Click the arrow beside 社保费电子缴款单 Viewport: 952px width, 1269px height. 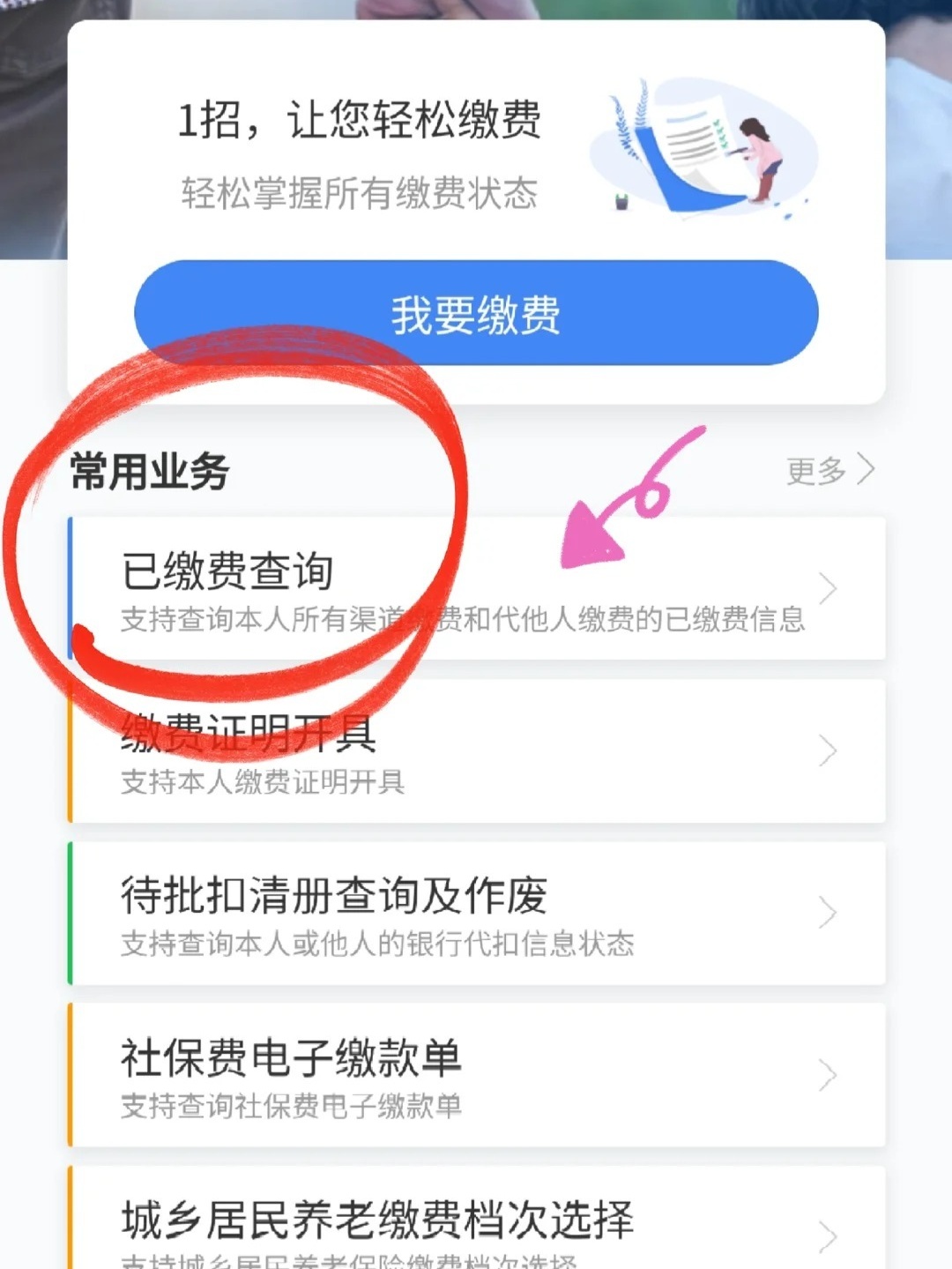827,1076
